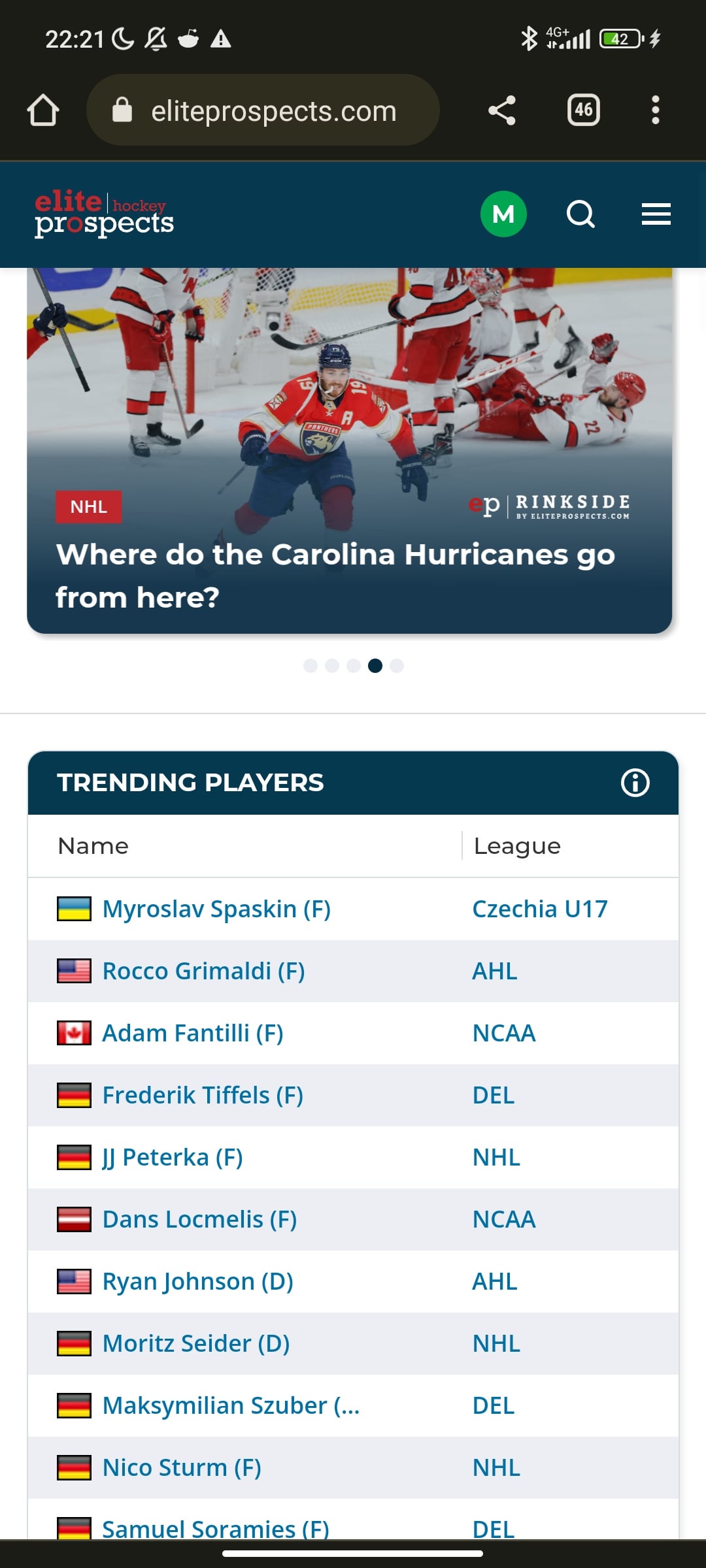
Task: Go to the Elite Prospects home logo
Action: (105, 214)
